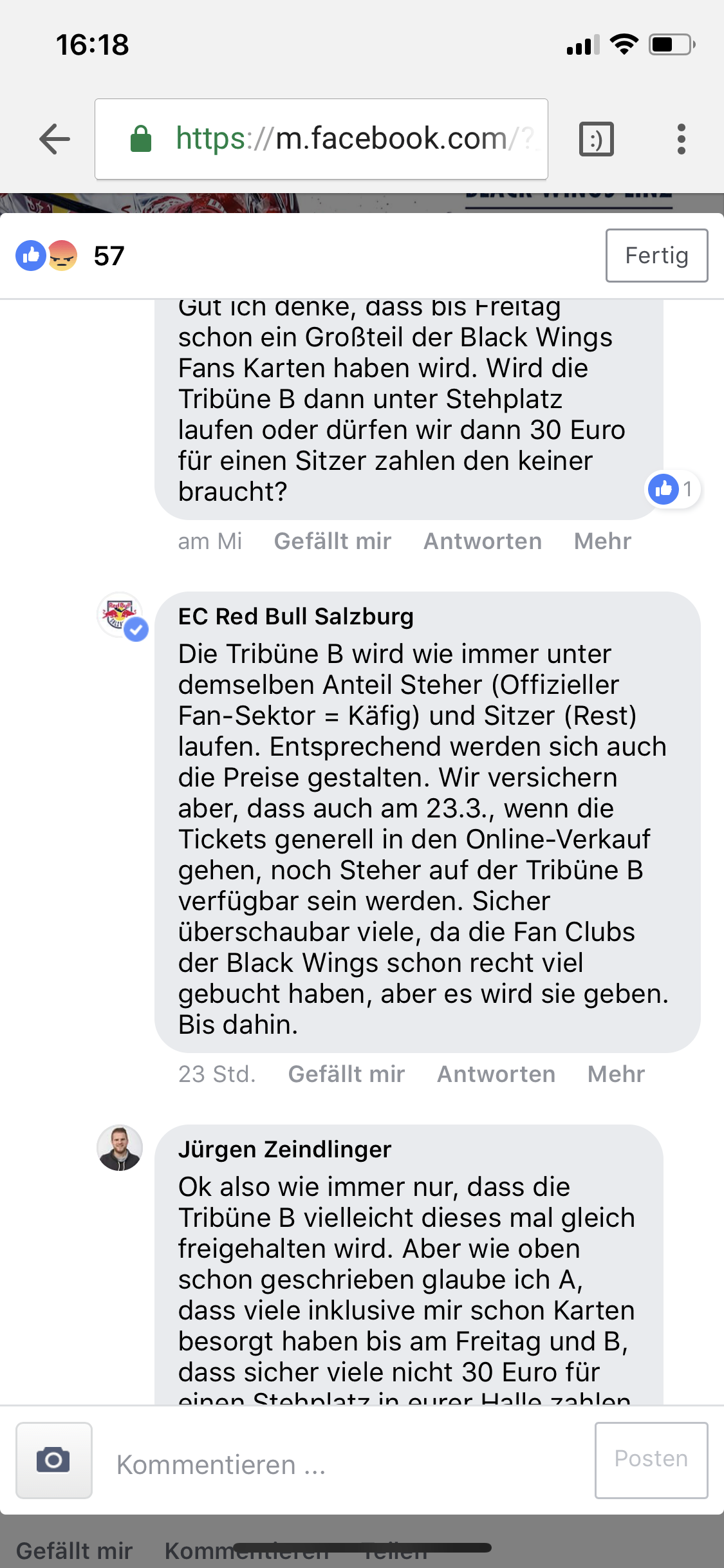Close comments with Fertig button
The width and height of the screenshot is (724, 1568).
(656, 256)
